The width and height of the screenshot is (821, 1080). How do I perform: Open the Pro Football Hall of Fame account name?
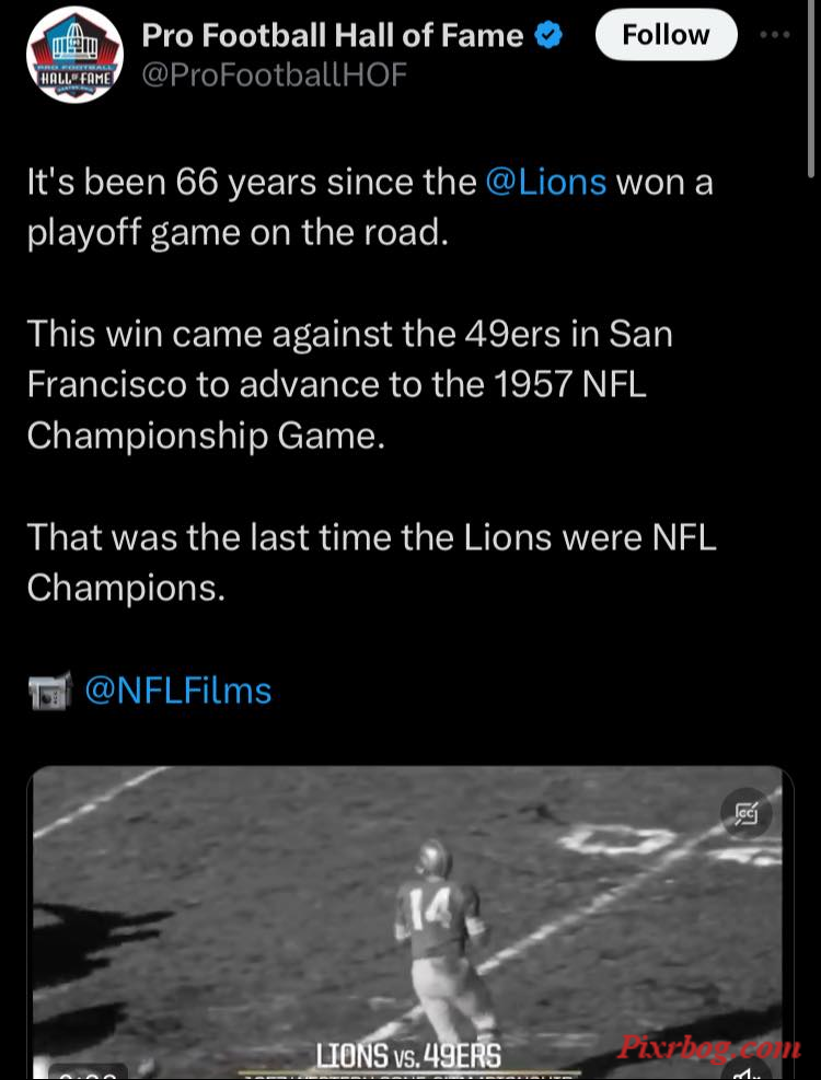(332, 36)
